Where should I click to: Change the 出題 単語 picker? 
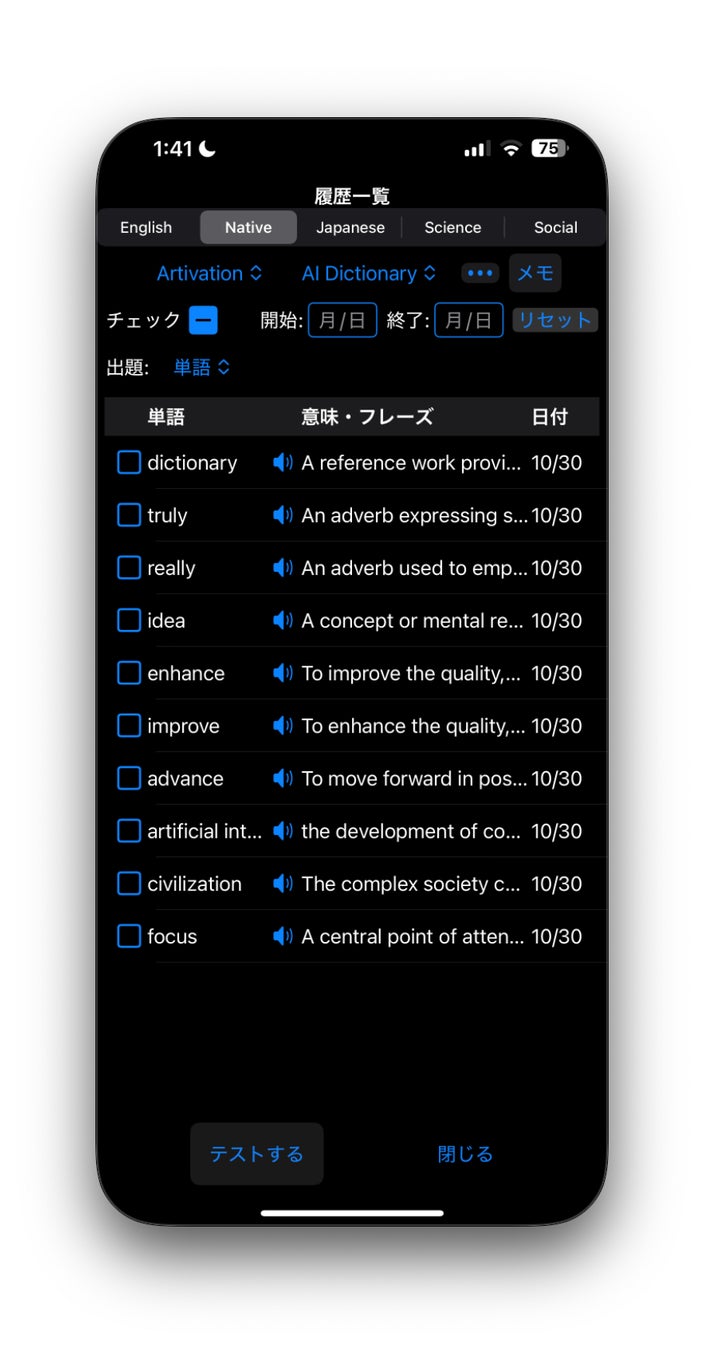pos(201,367)
